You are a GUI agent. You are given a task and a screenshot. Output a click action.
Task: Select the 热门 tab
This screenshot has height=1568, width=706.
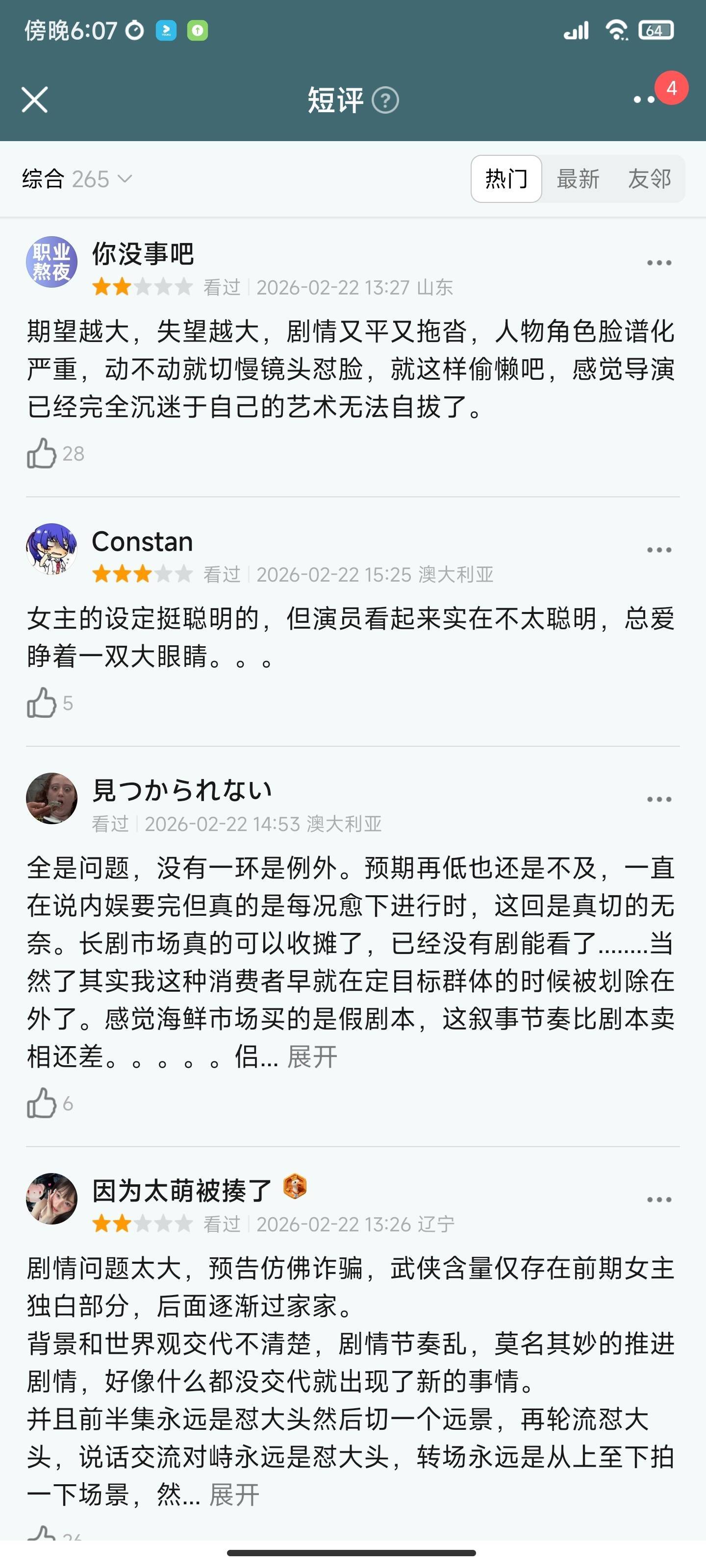coord(506,179)
